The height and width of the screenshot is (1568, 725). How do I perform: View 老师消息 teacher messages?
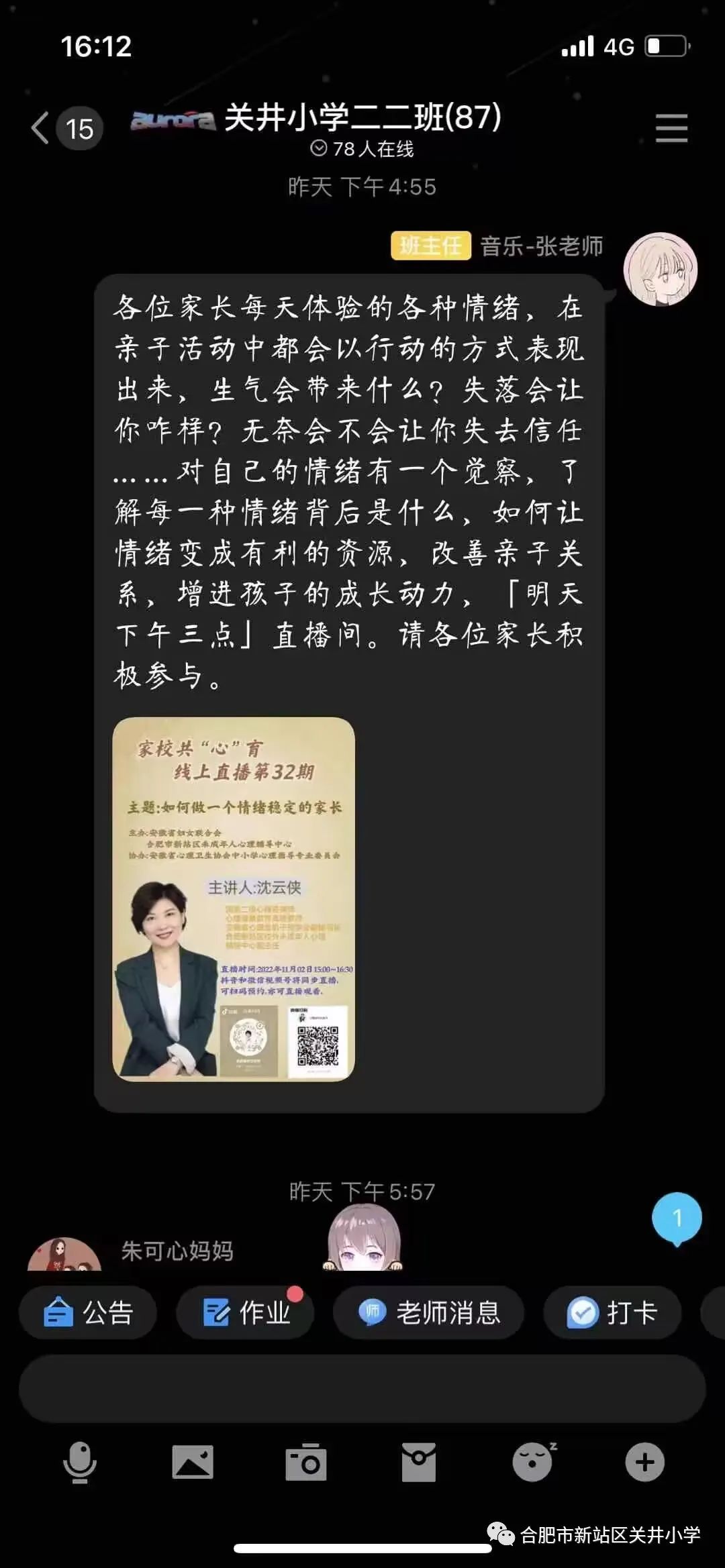(428, 1312)
